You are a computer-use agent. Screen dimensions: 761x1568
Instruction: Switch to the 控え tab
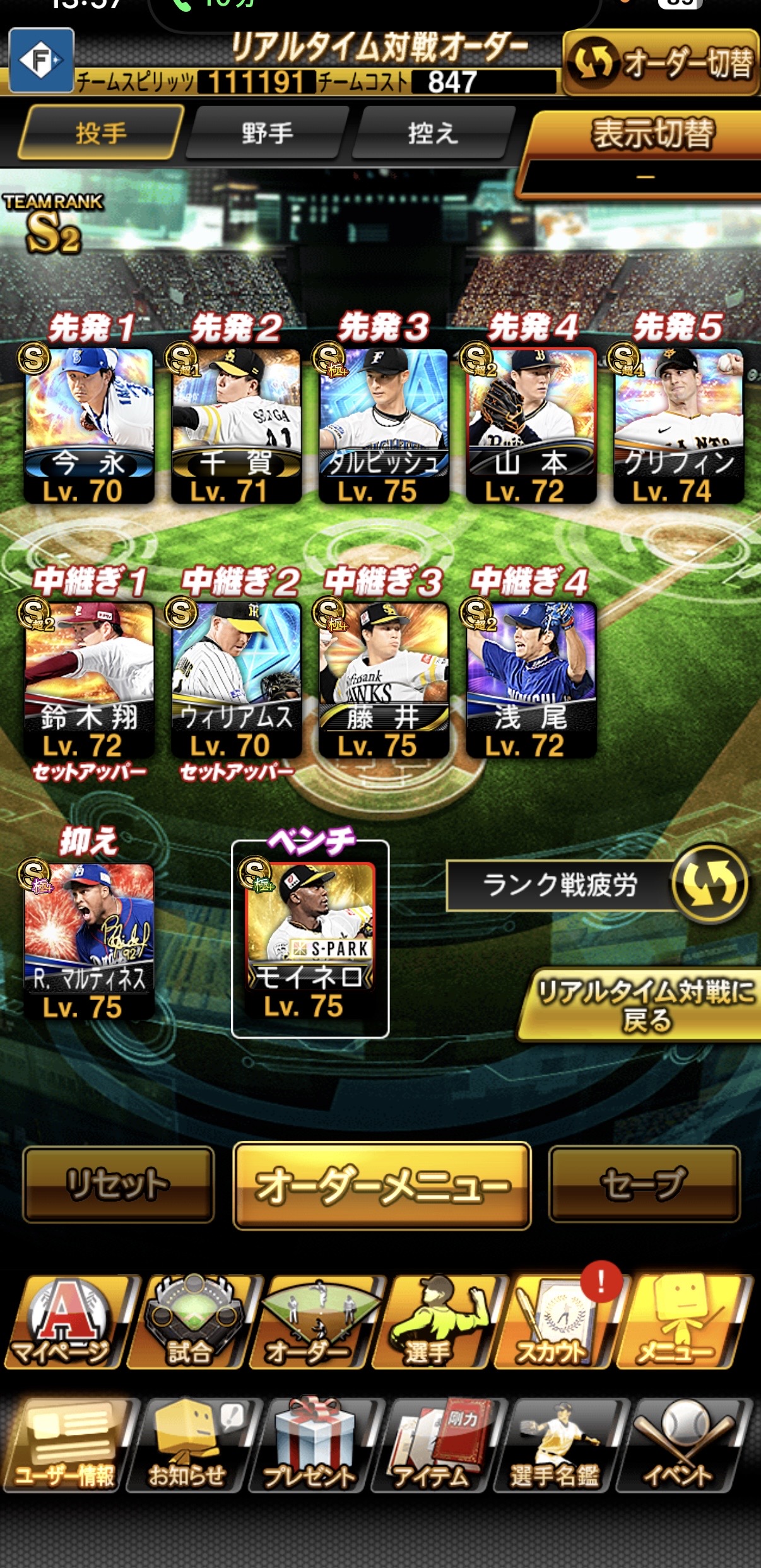point(433,133)
